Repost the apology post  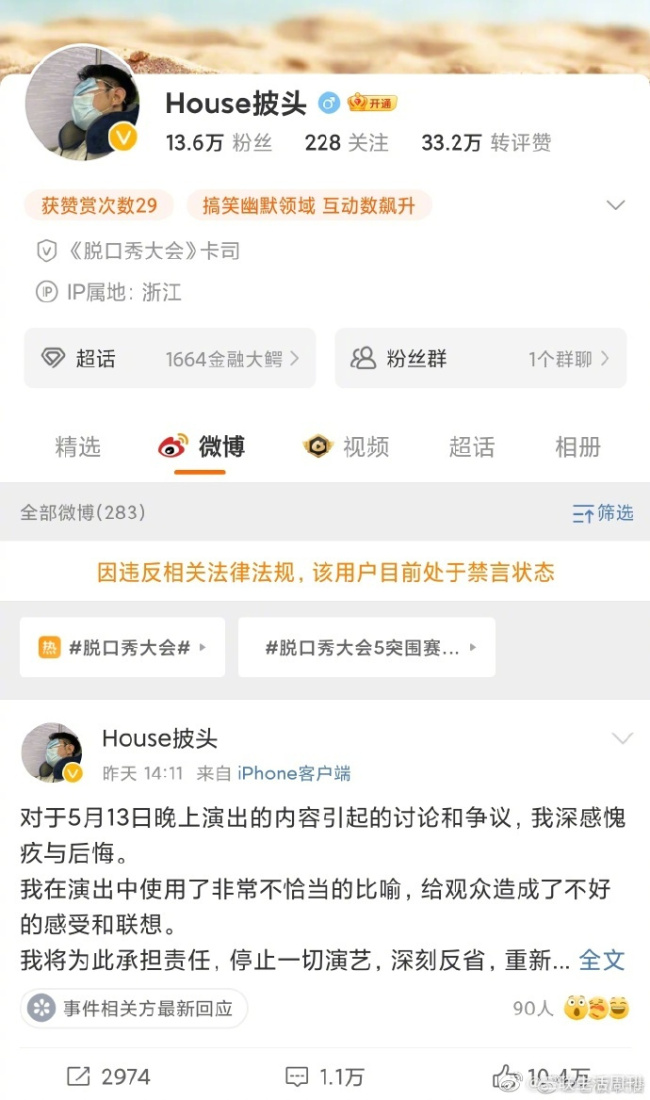[x=108, y=1076]
